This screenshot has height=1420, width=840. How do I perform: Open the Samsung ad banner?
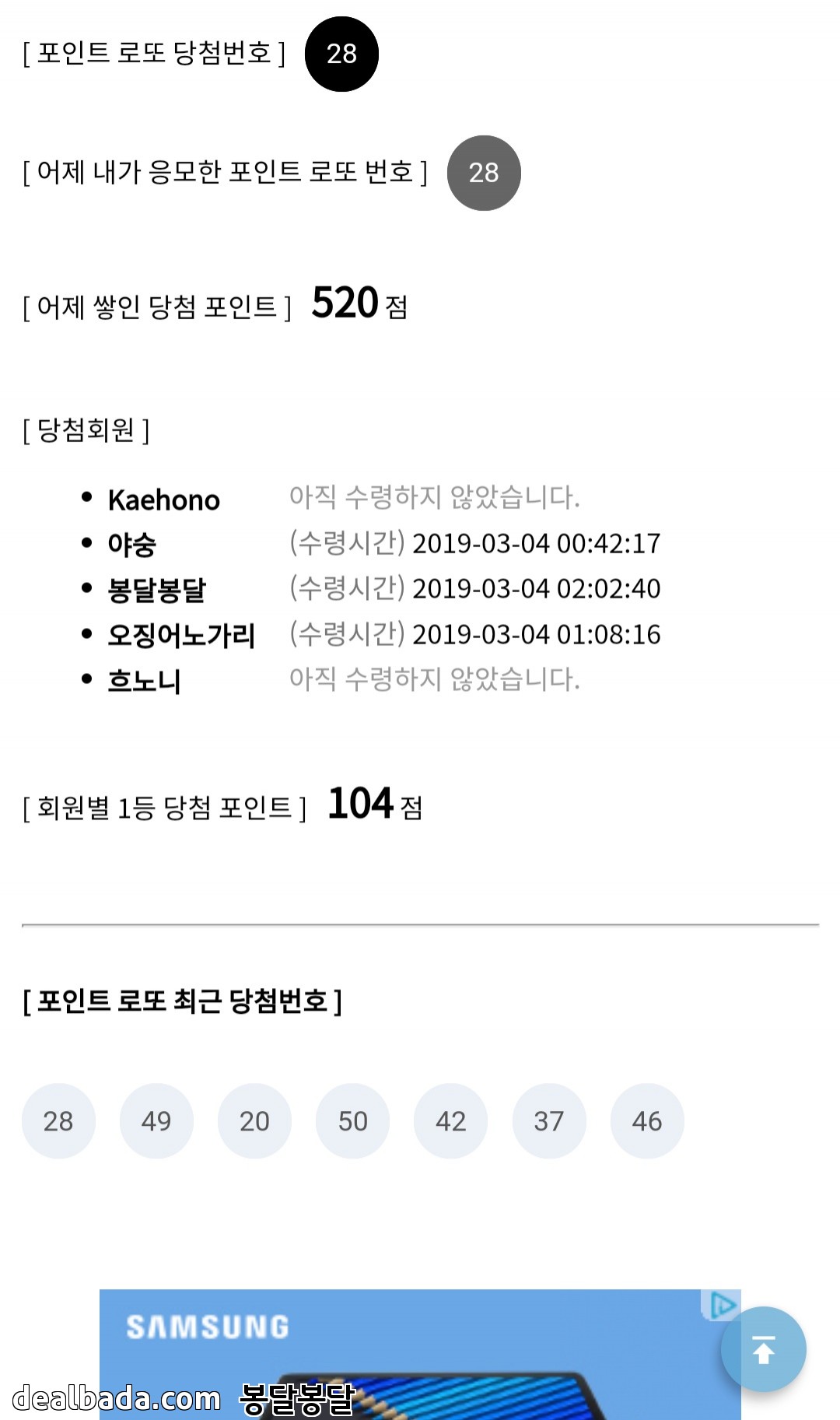pos(404,1354)
